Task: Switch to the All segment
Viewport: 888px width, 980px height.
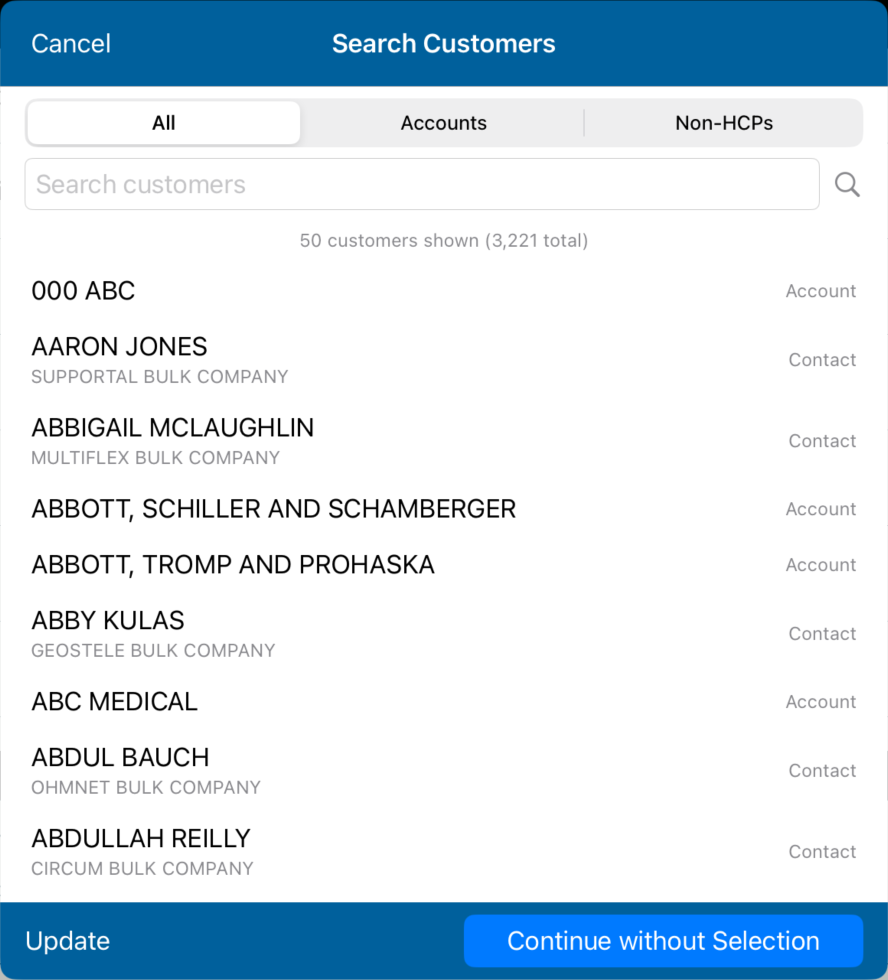Action: (164, 123)
